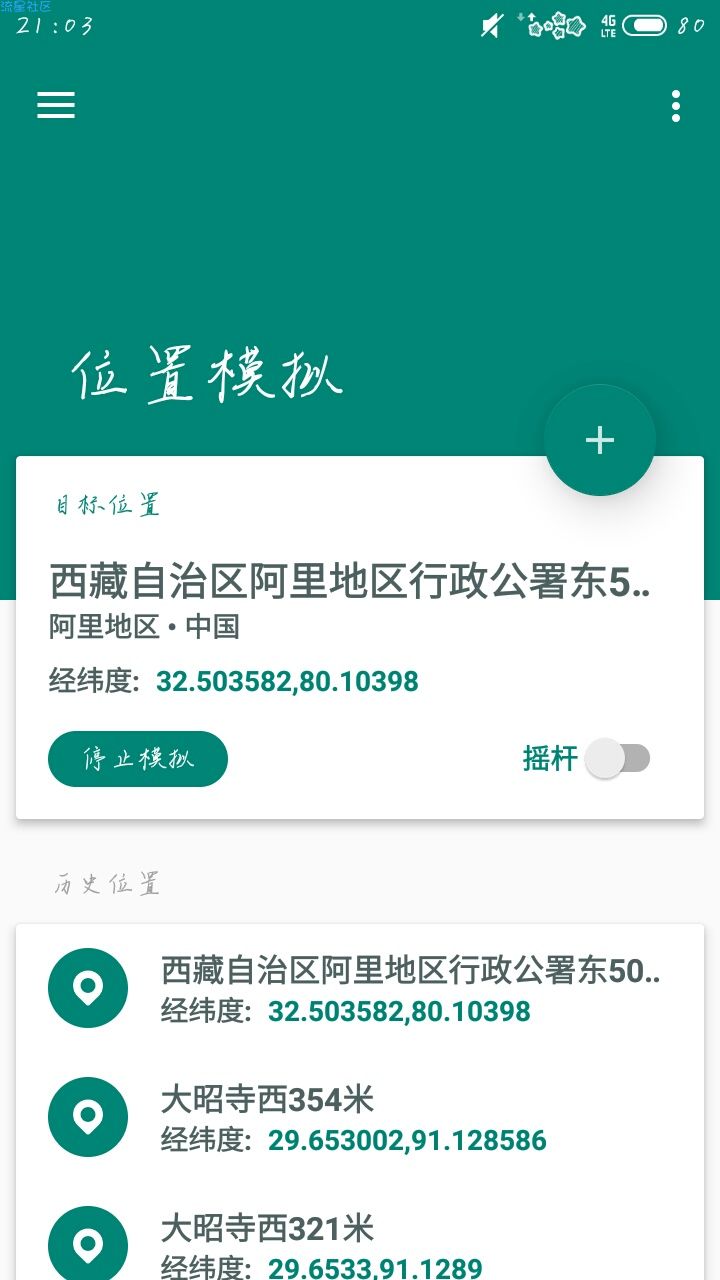Open the three-dot overflow menu
The height and width of the screenshot is (1280, 720).
pyautogui.click(x=676, y=106)
